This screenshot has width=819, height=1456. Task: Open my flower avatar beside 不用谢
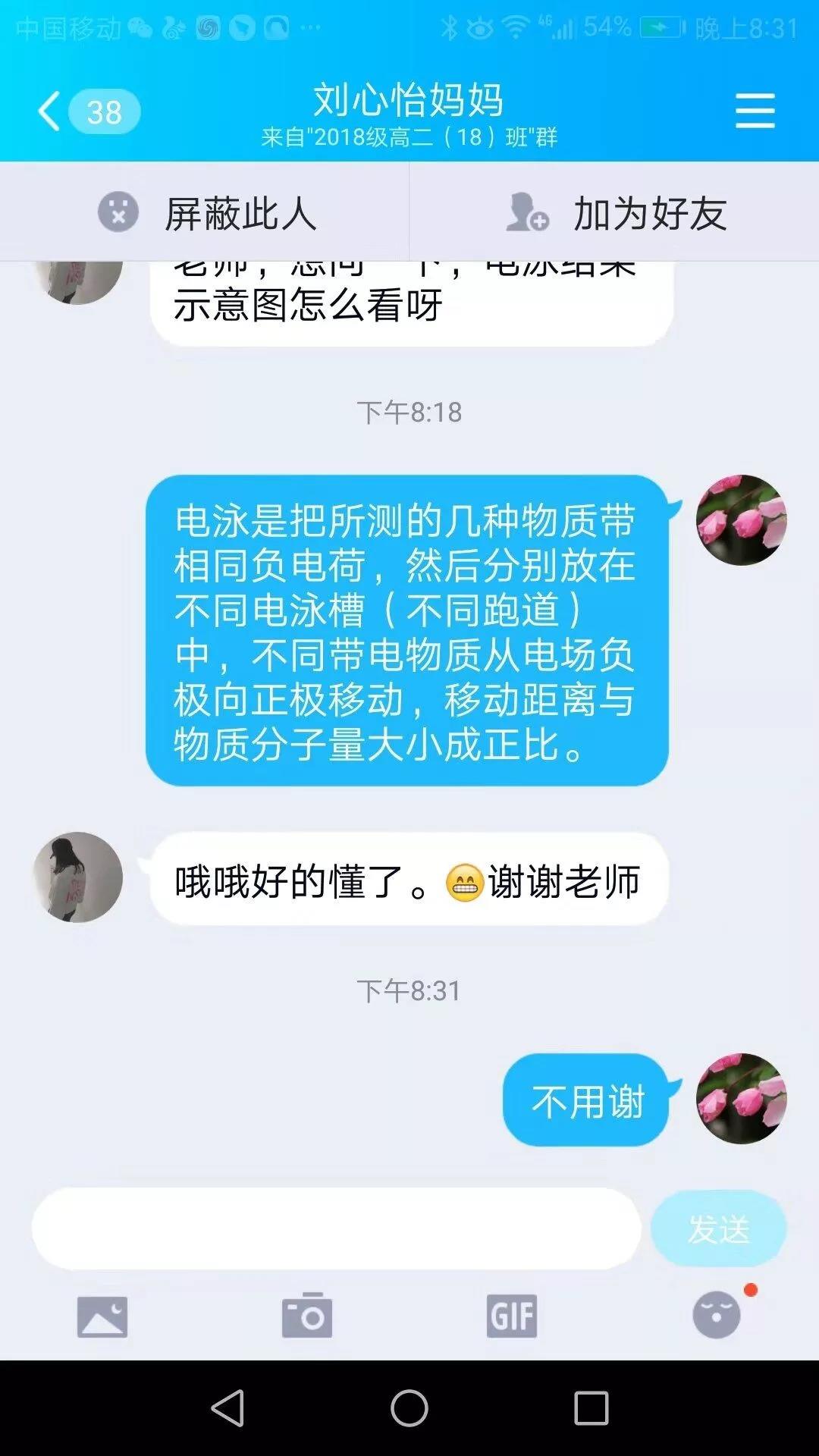coord(741,1099)
